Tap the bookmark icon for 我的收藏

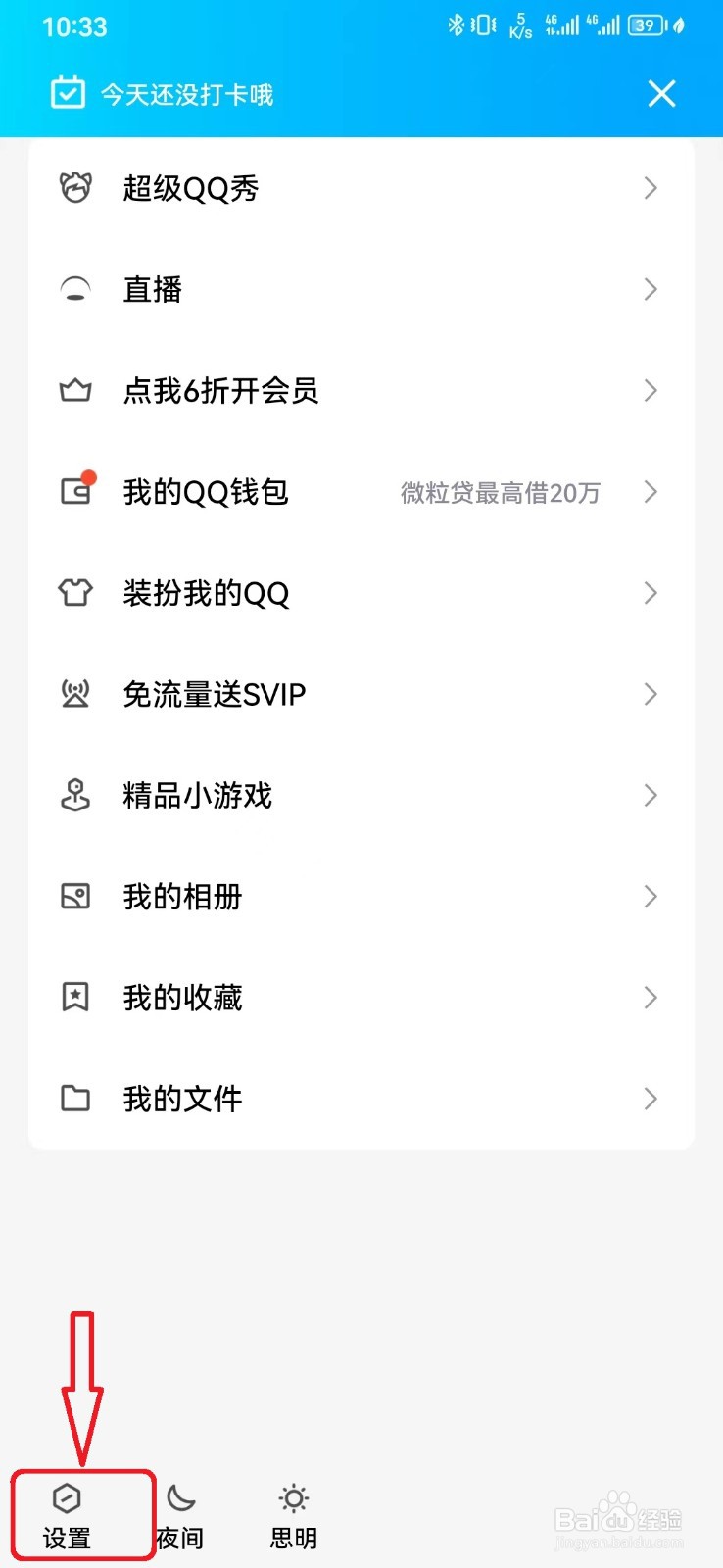[x=76, y=998]
